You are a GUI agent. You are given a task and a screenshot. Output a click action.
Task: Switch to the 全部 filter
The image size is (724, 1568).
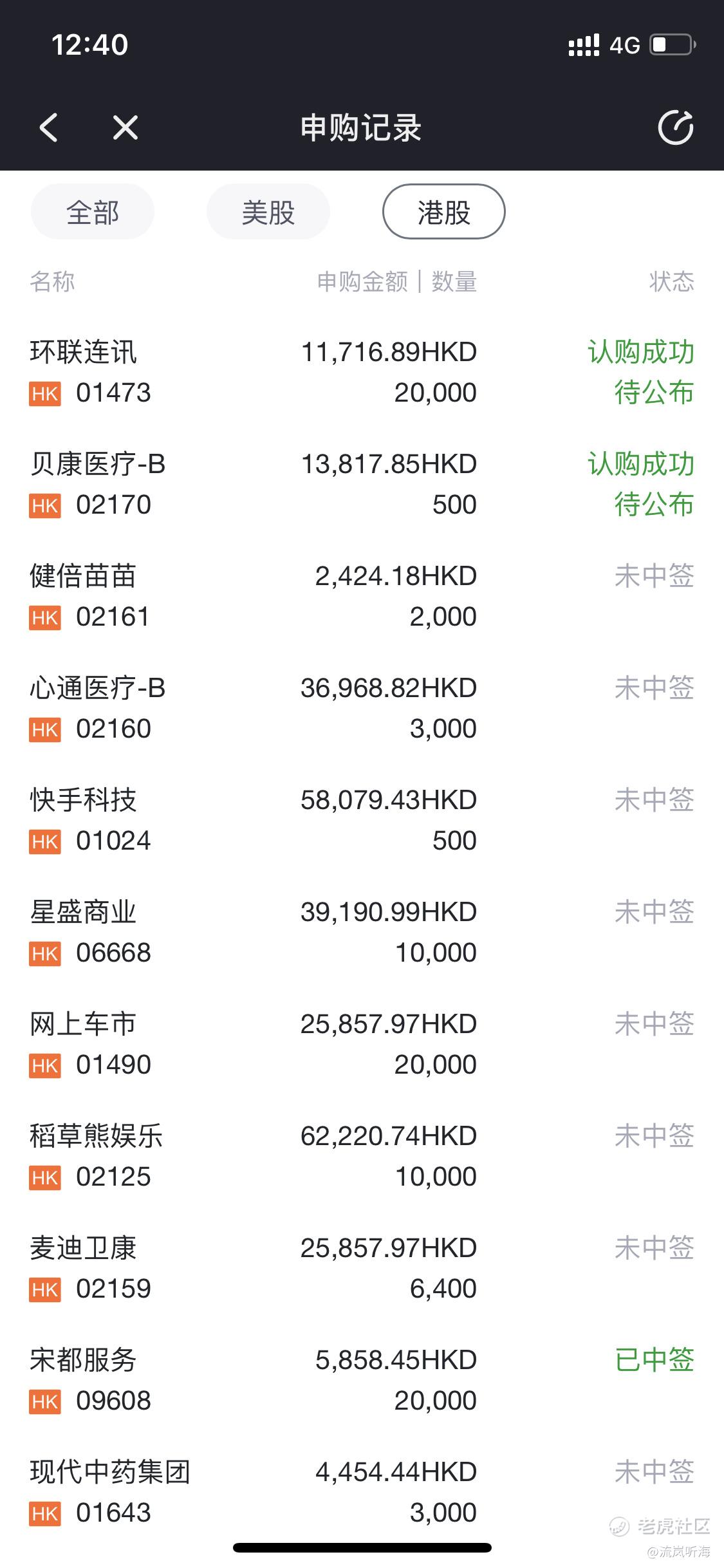click(93, 212)
